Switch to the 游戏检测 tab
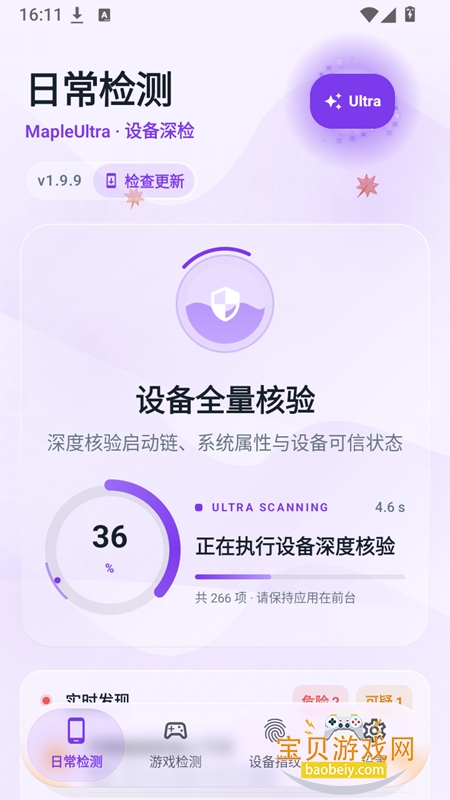Viewport: 450px width, 800px height. (x=175, y=743)
